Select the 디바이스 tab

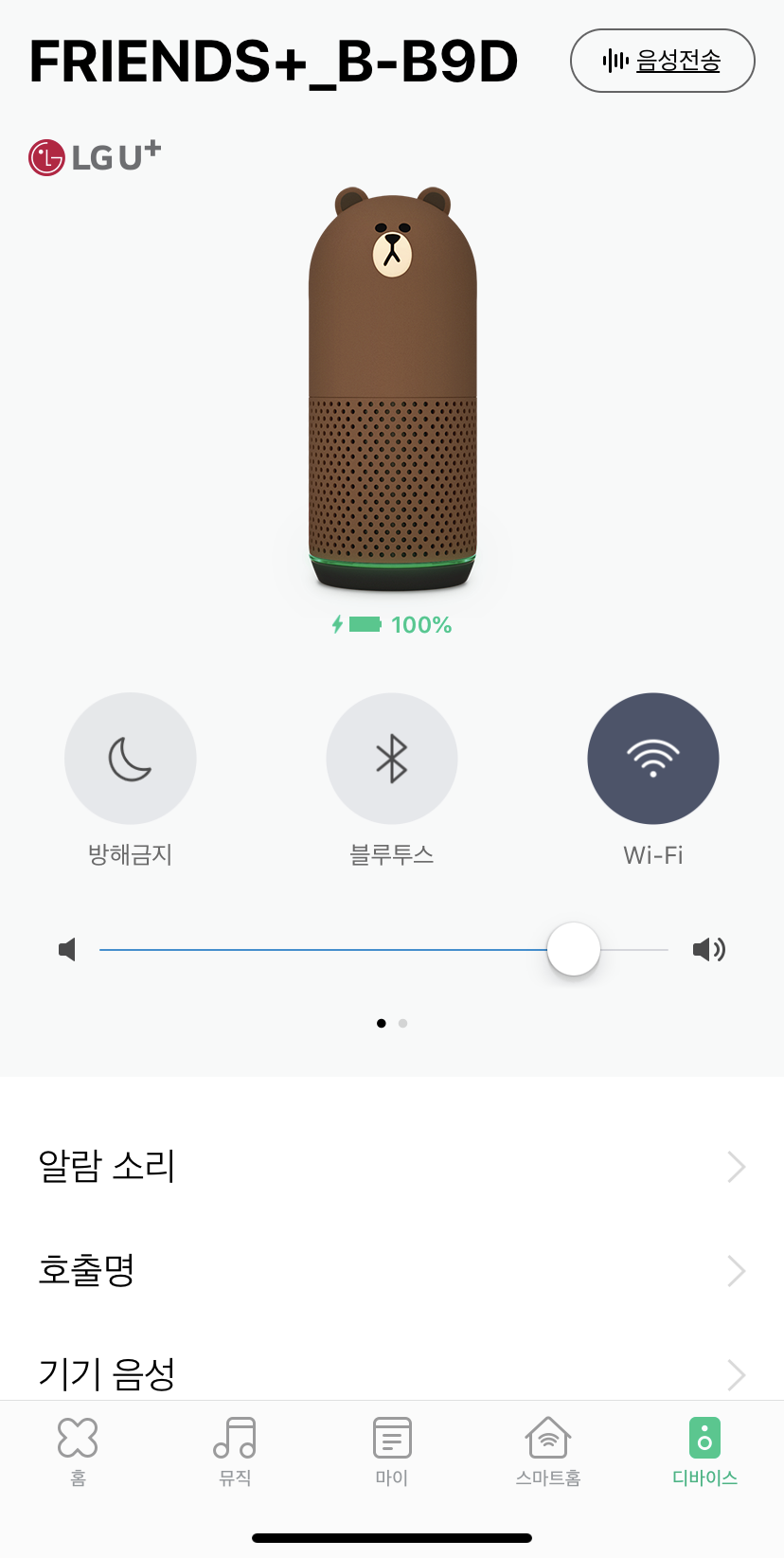click(x=704, y=1452)
